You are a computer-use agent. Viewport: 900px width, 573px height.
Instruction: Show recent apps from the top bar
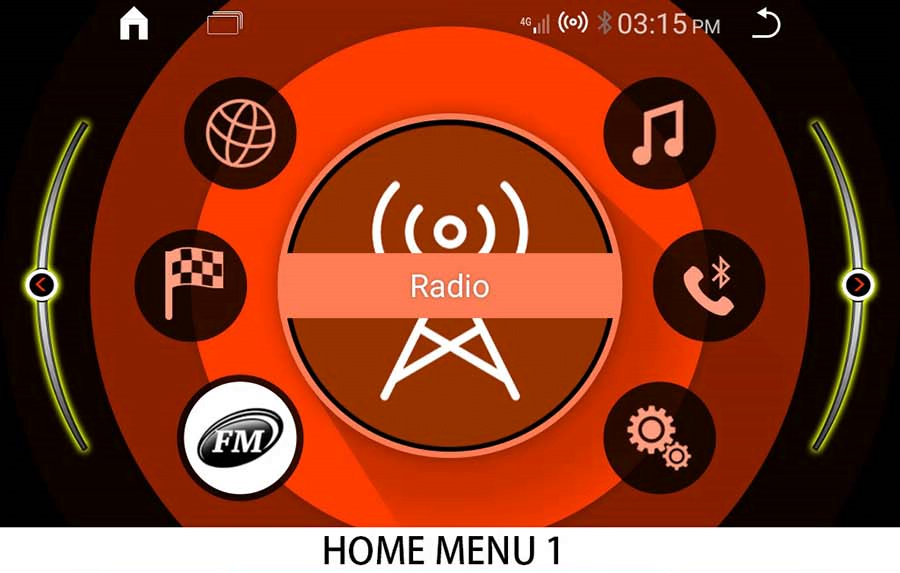[225, 23]
